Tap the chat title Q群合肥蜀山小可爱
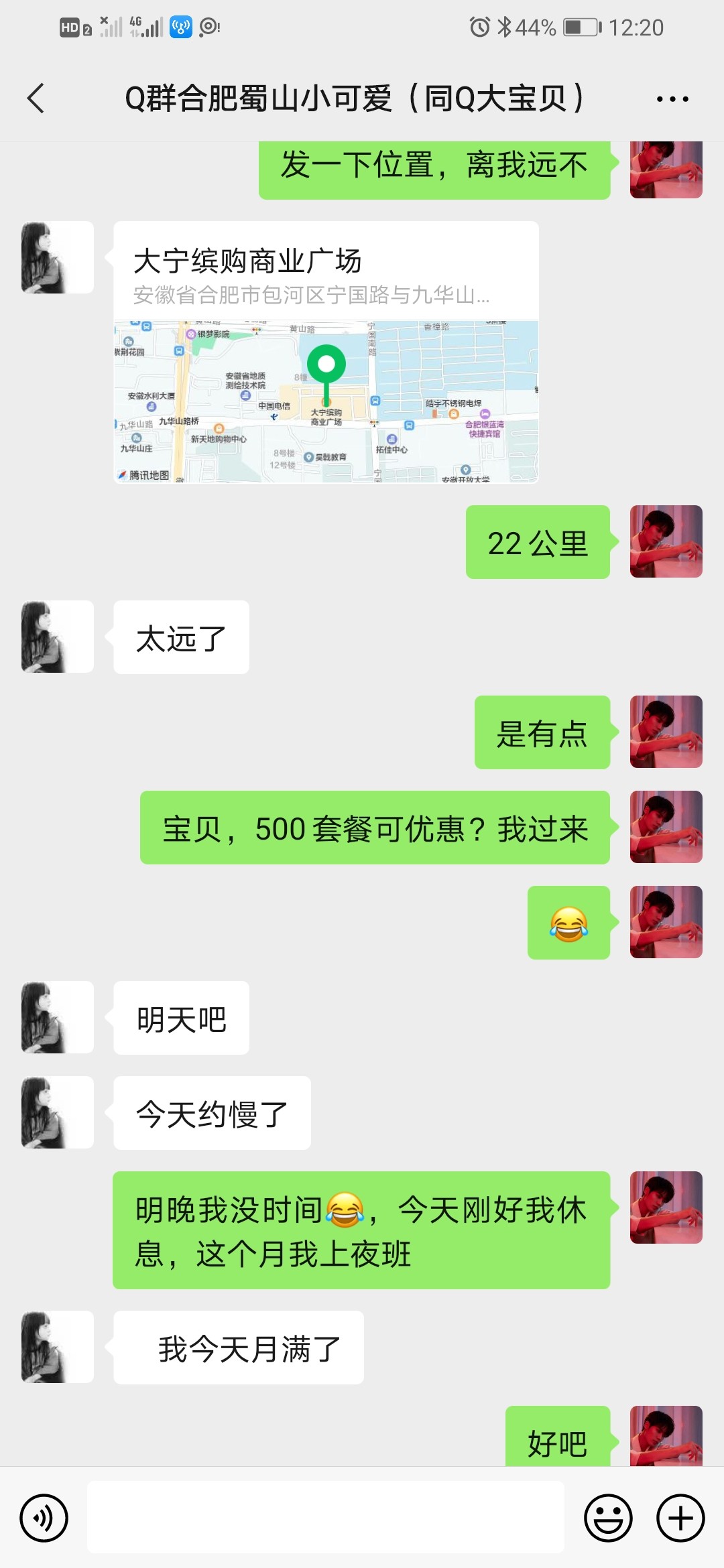Screen dimensions: 724x1568 (x=357, y=97)
